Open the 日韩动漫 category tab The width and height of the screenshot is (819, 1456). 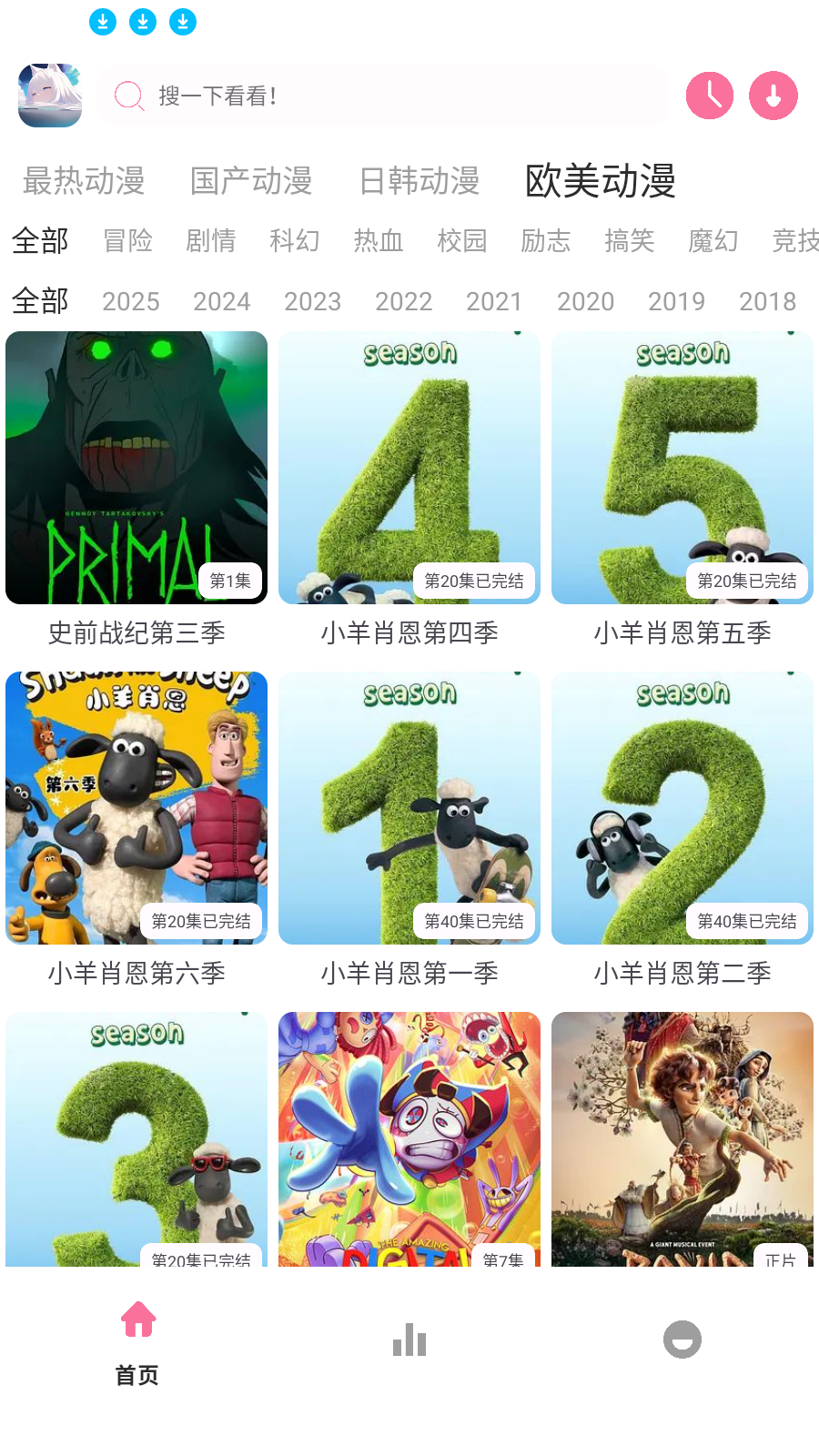(418, 182)
